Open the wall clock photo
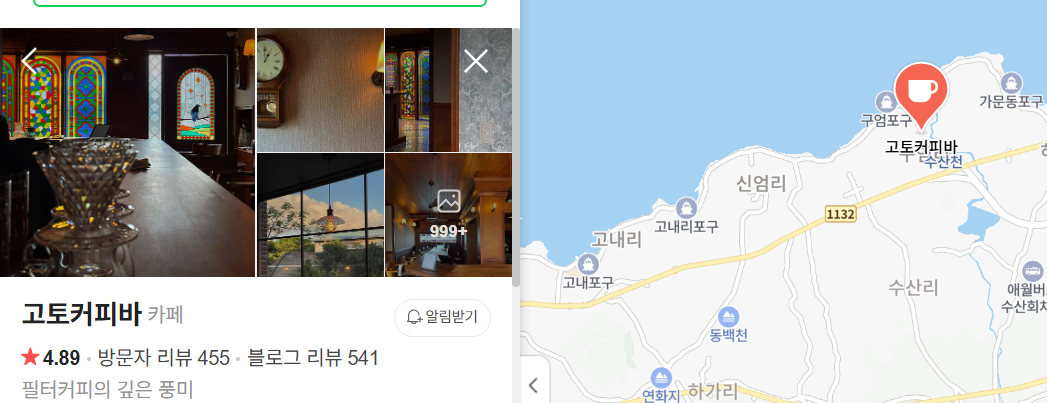Image resolution: width=1047 pixels, height=403 pixels. pos(320,90)
